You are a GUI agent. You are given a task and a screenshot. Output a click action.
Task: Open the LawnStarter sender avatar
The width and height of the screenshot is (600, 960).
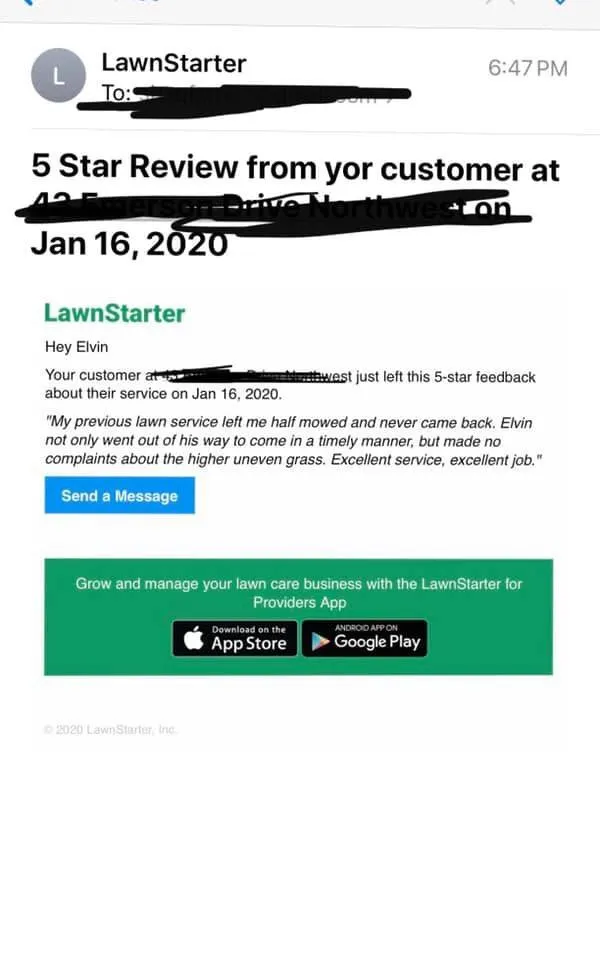pyautogui.click(x=58, y=76)
